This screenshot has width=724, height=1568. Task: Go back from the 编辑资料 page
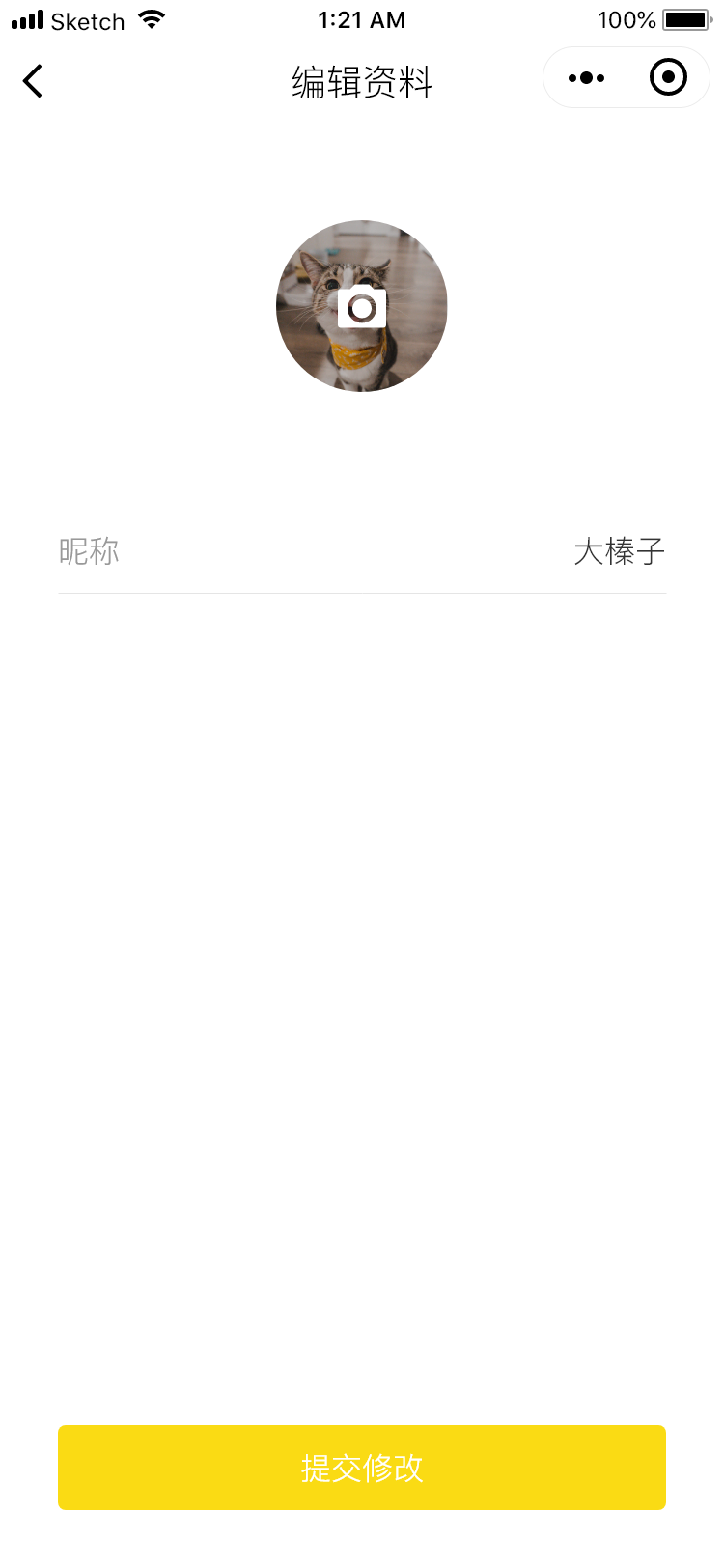(x=33, y=81)
